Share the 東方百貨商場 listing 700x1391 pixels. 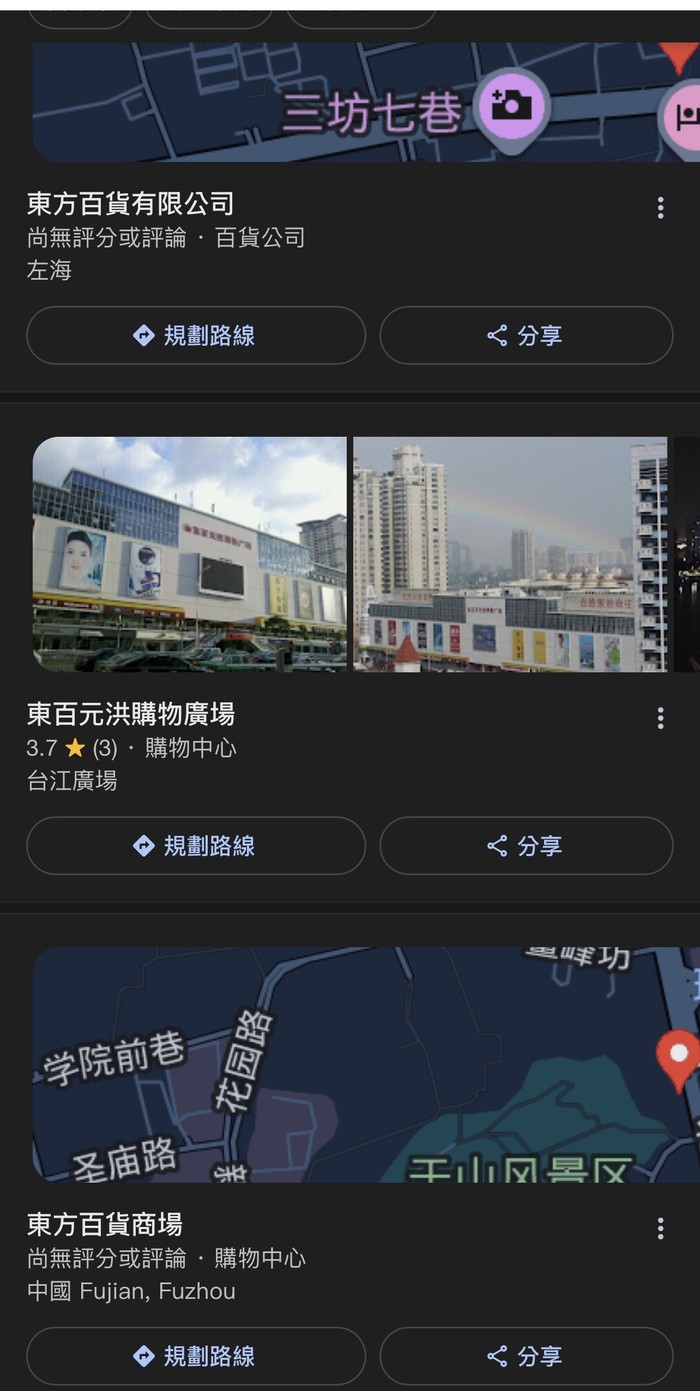526,1356
